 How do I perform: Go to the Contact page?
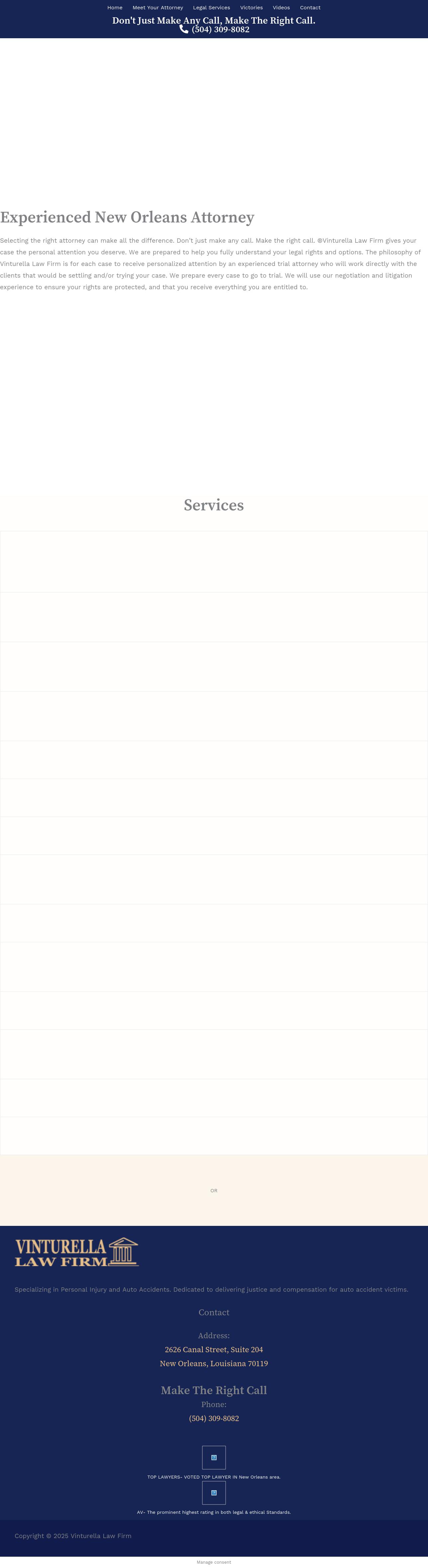(310, 8)
